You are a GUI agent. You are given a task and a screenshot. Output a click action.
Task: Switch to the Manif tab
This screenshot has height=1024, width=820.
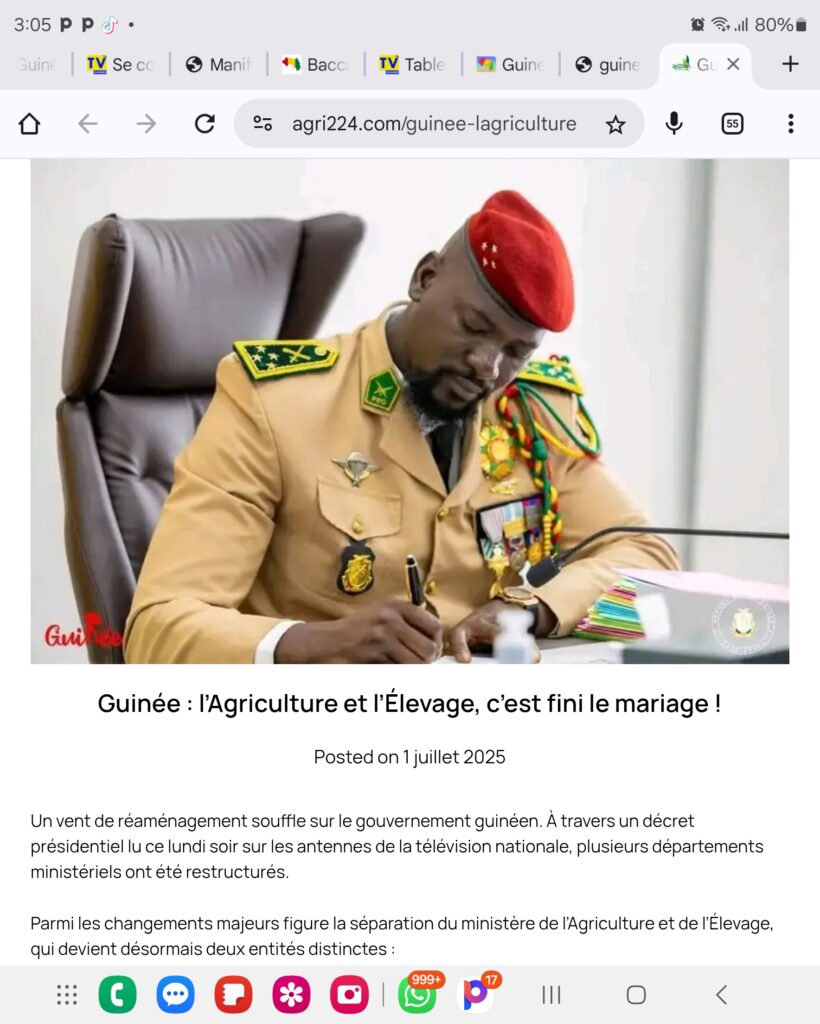[x=218, y=64]
